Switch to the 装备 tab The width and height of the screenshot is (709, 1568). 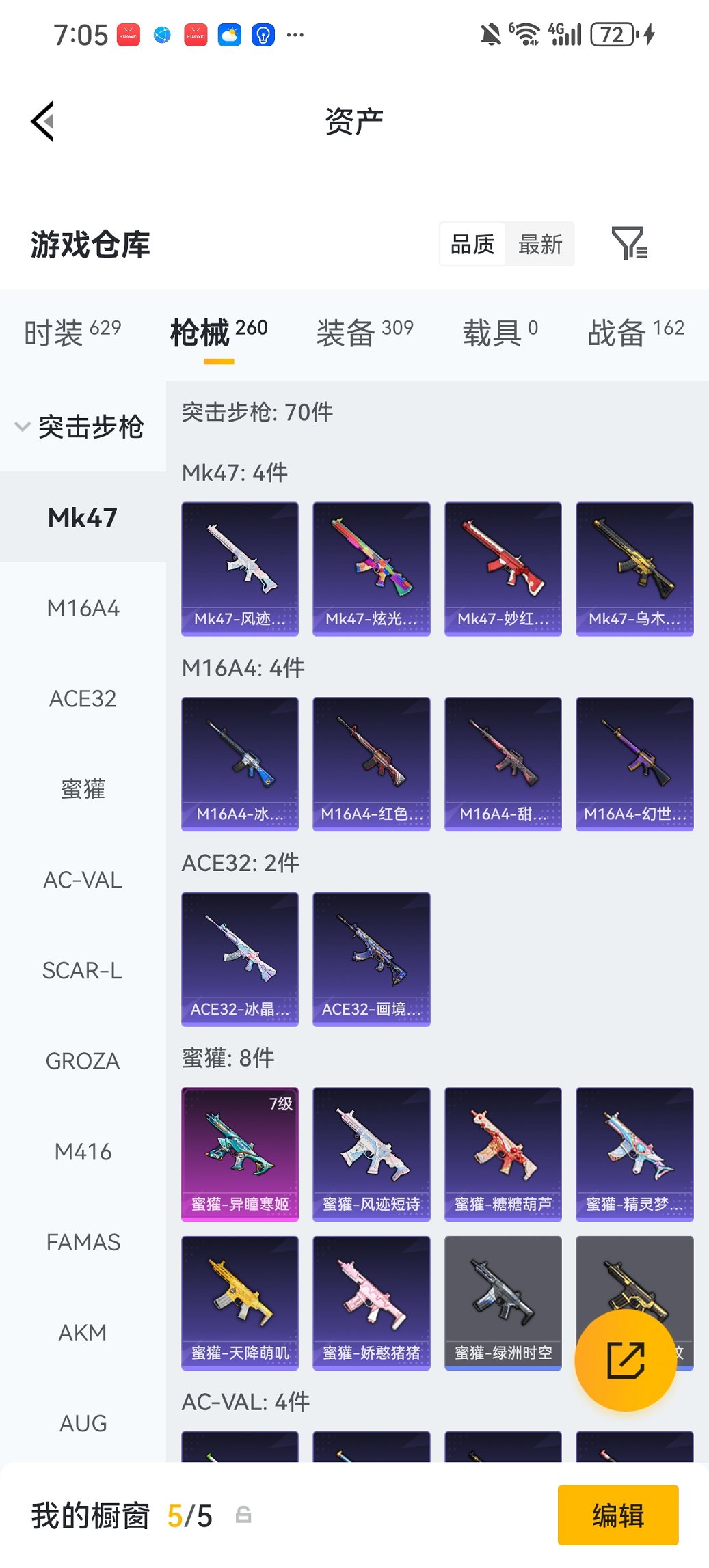[364, 333]
